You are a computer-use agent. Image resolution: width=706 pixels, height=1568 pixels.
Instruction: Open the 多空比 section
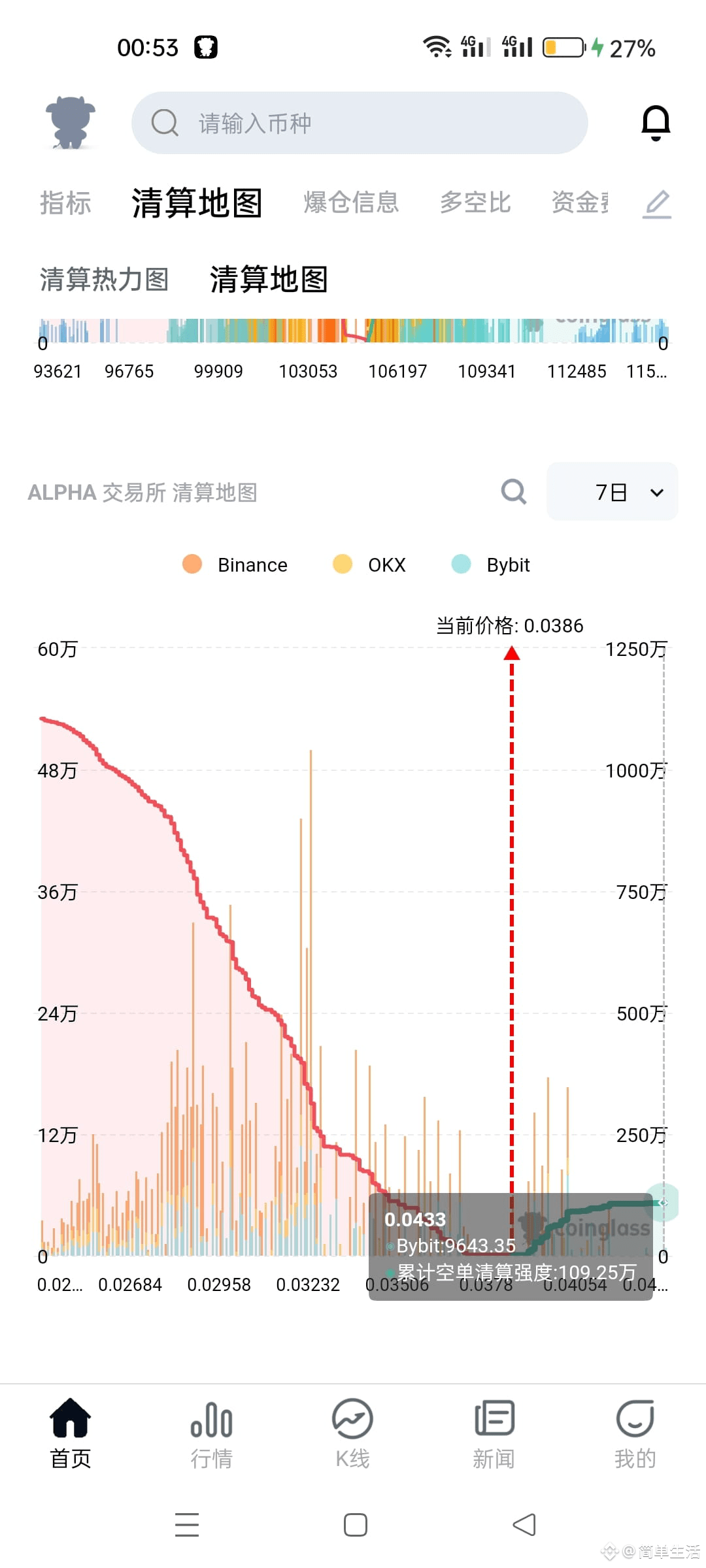(x=475, y=203)
